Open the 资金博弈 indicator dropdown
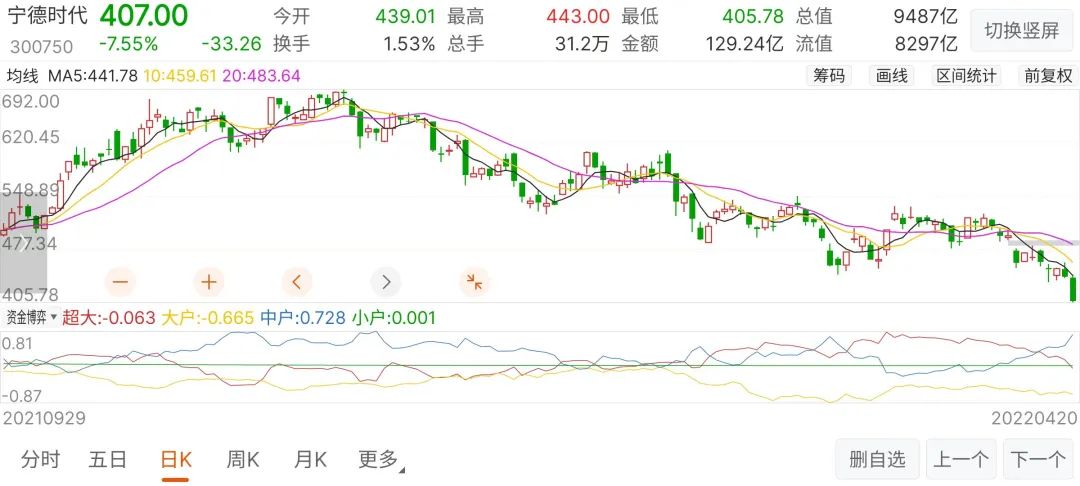 (32, 318)
